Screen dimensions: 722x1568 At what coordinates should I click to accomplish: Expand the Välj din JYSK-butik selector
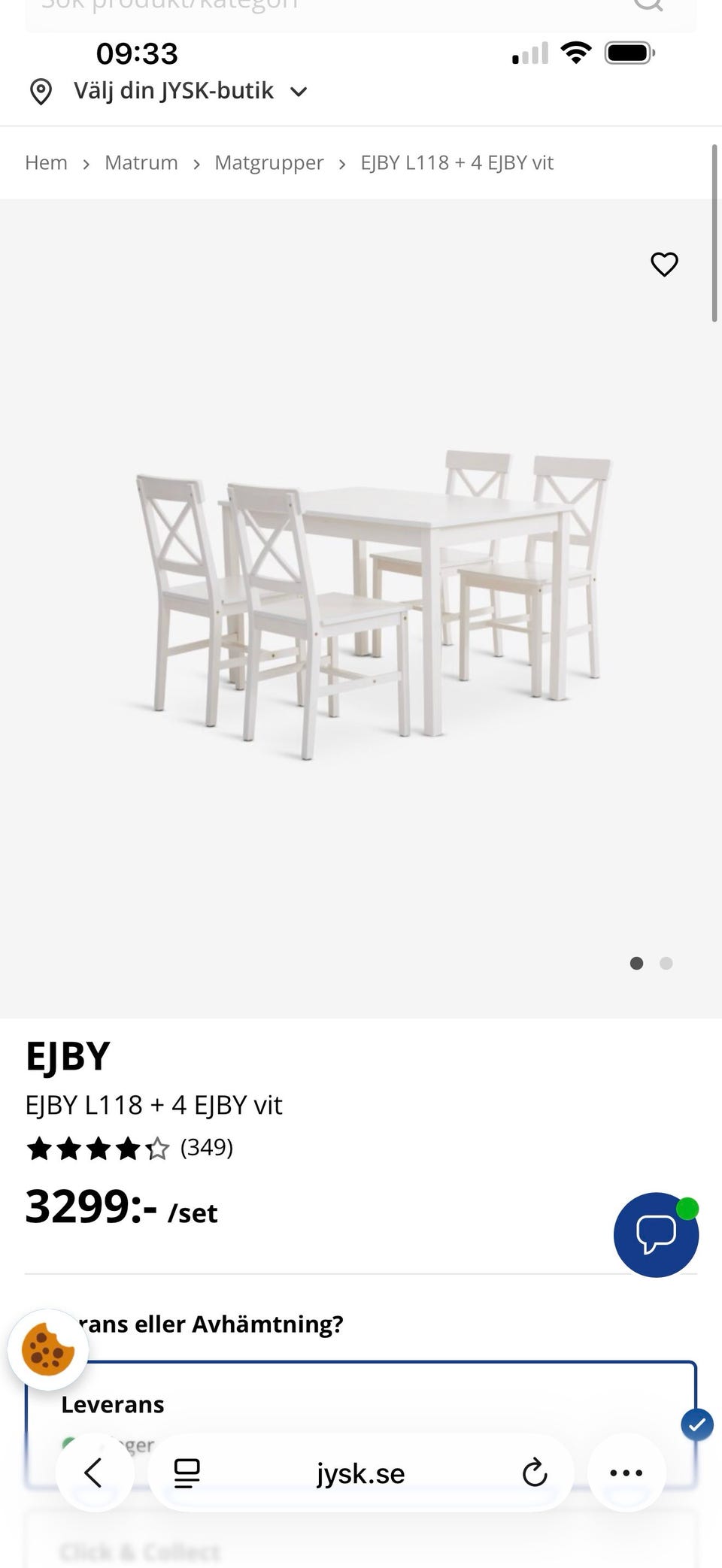pos(174,91)
